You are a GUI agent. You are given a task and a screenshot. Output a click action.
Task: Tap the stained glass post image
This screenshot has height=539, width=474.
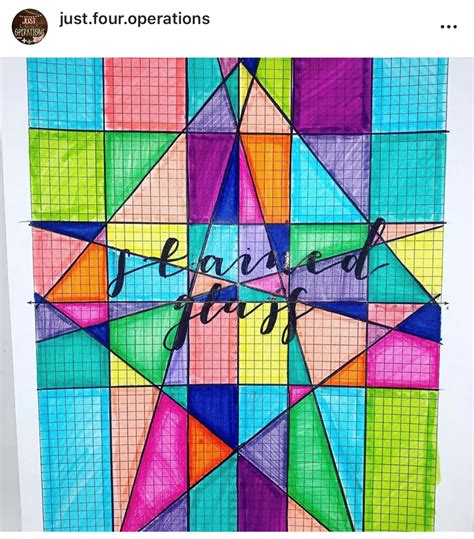click(237, 295)
